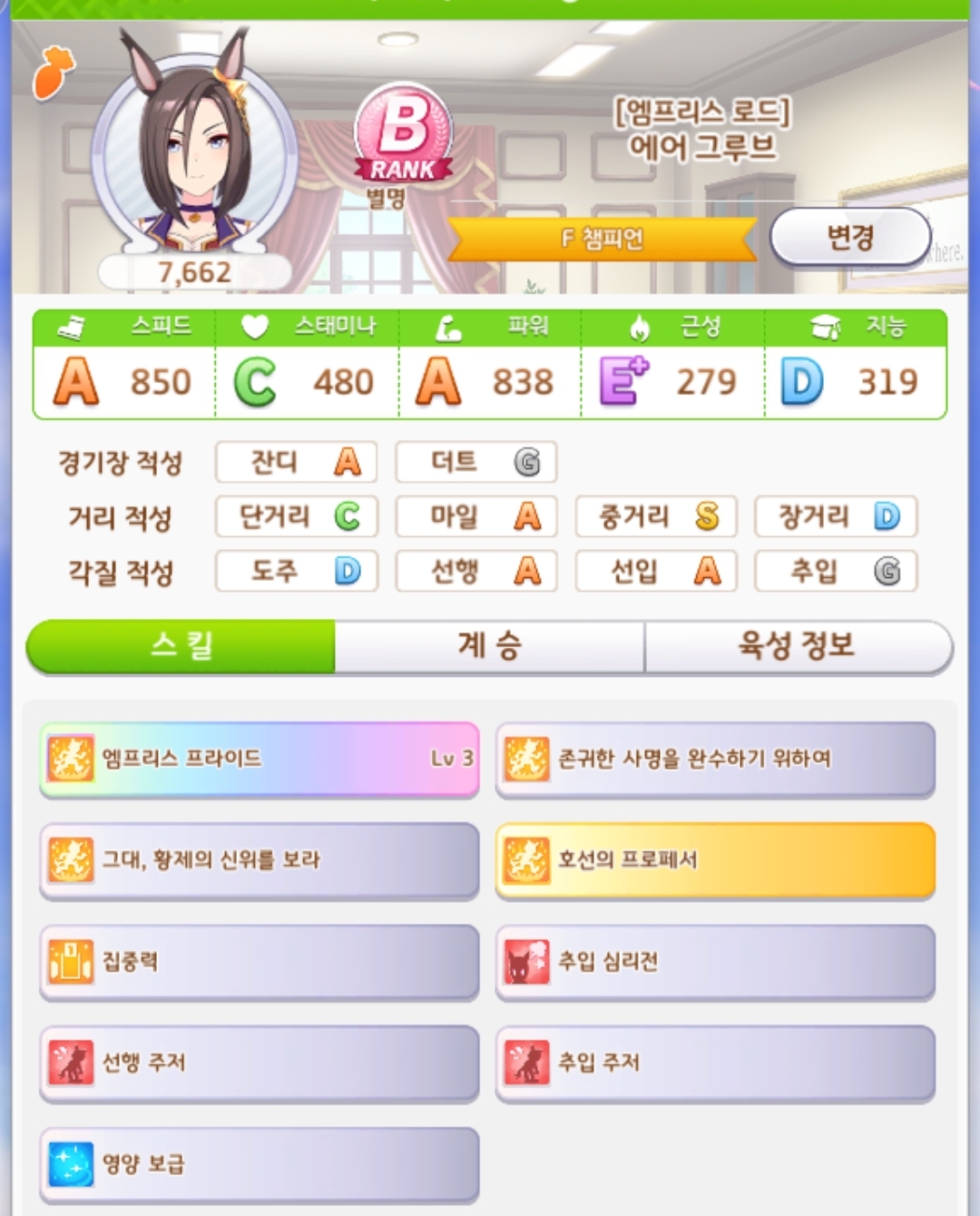The width and height of the screenshot is (980, 1216).
Task: Select the 추입 주저 skill
Action: click(715, 1063)
